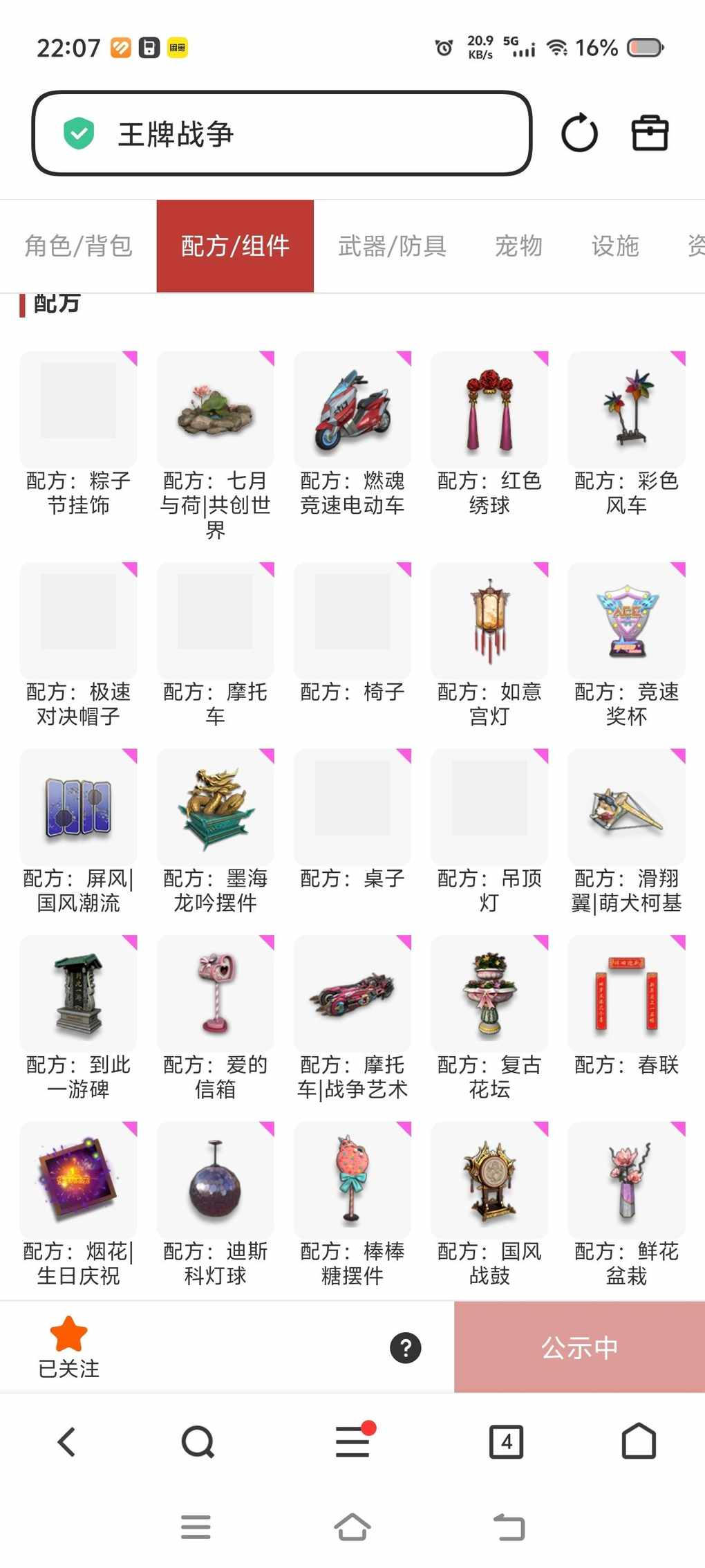705x1568 pixels.
Task: Go back with the browser back arrow
Action: click(x=66, y=1442)
